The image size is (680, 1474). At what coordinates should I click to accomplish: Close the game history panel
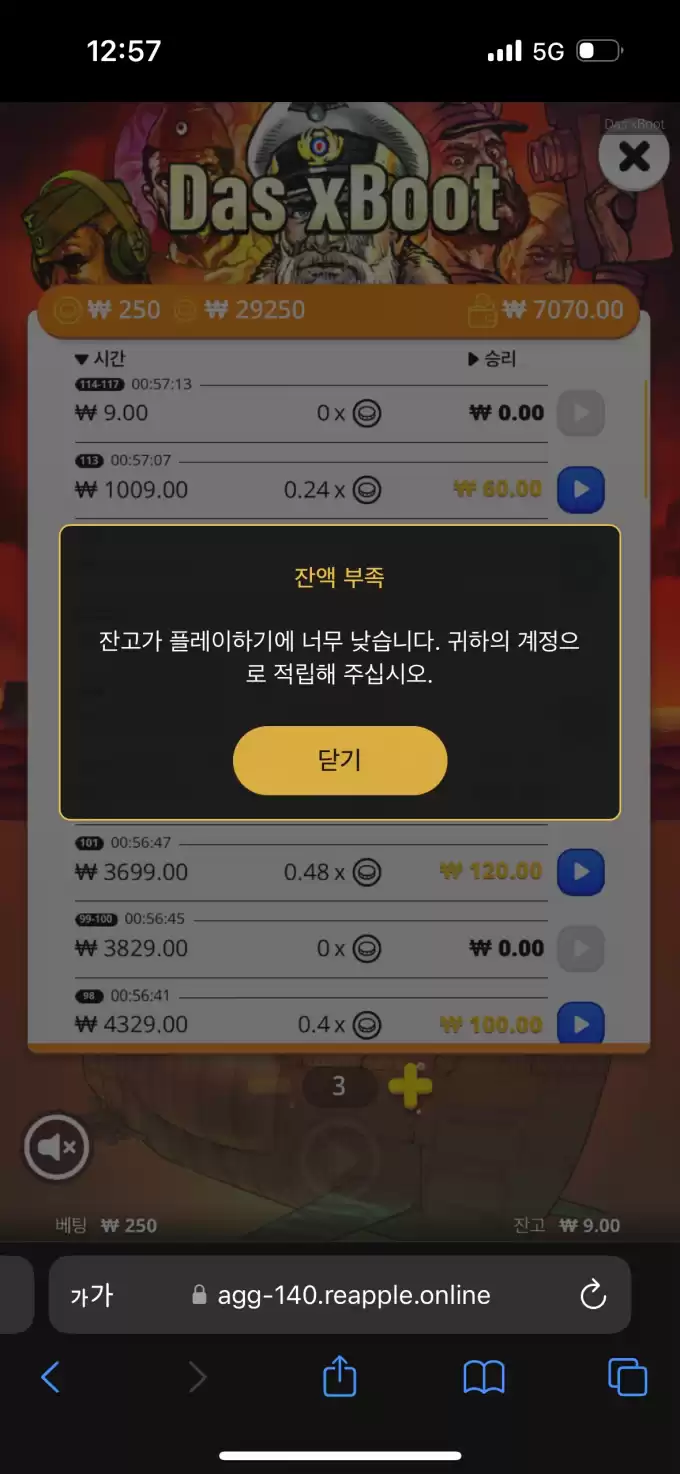tap(633, 157)
